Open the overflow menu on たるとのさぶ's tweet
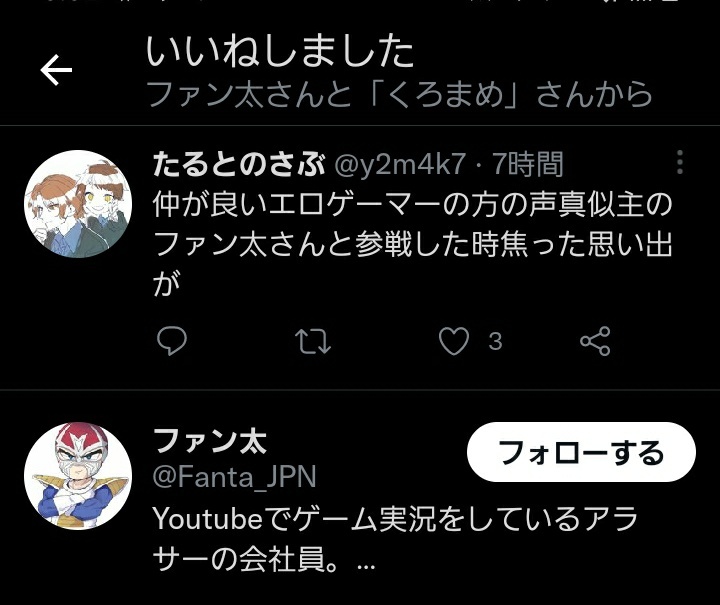The height and width of the screenshot is (605, 720). click(x=679, y=163)
